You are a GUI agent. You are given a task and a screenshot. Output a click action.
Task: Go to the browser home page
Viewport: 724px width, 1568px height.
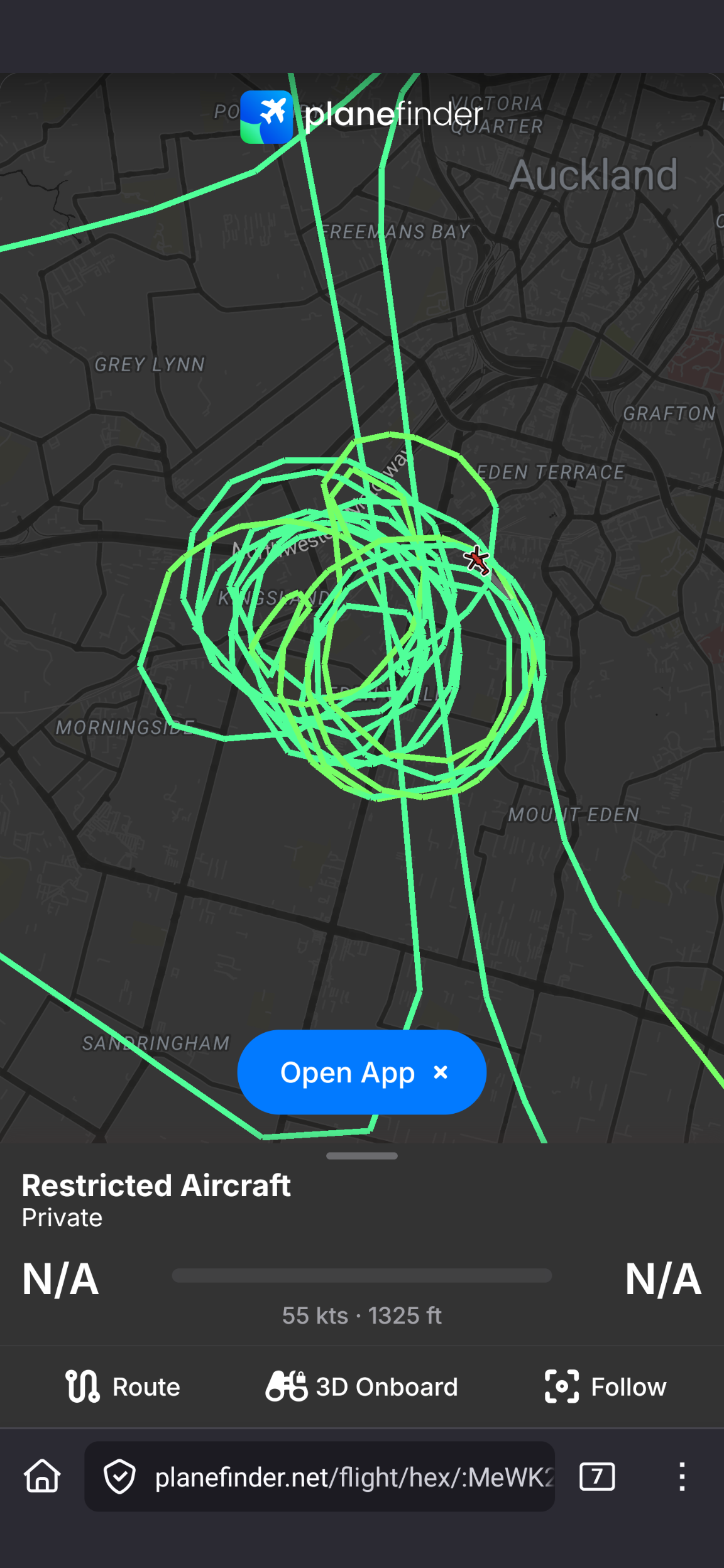[x=42, y=1476]
